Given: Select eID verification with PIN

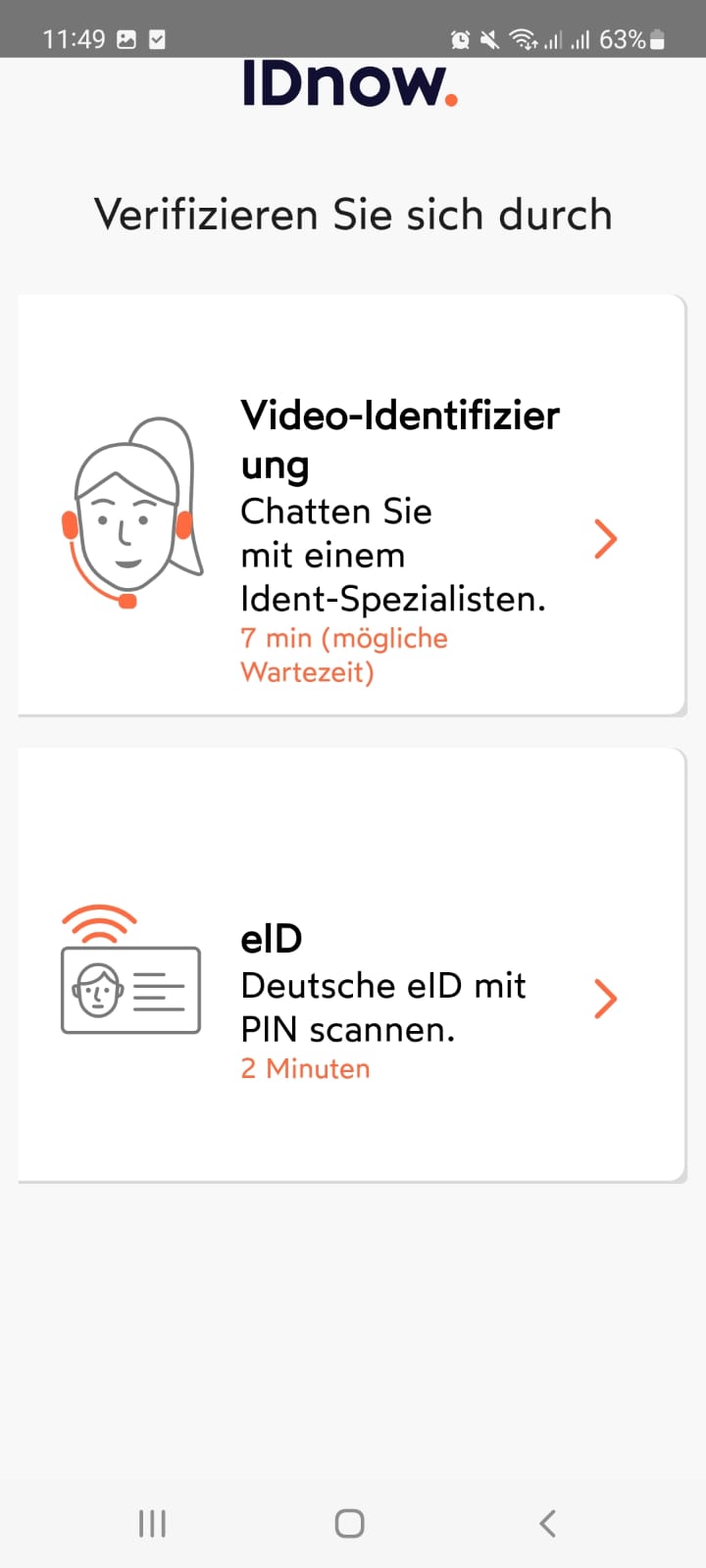Looking at the screenshot, I should pyautogui.click(x=351, y=965).
